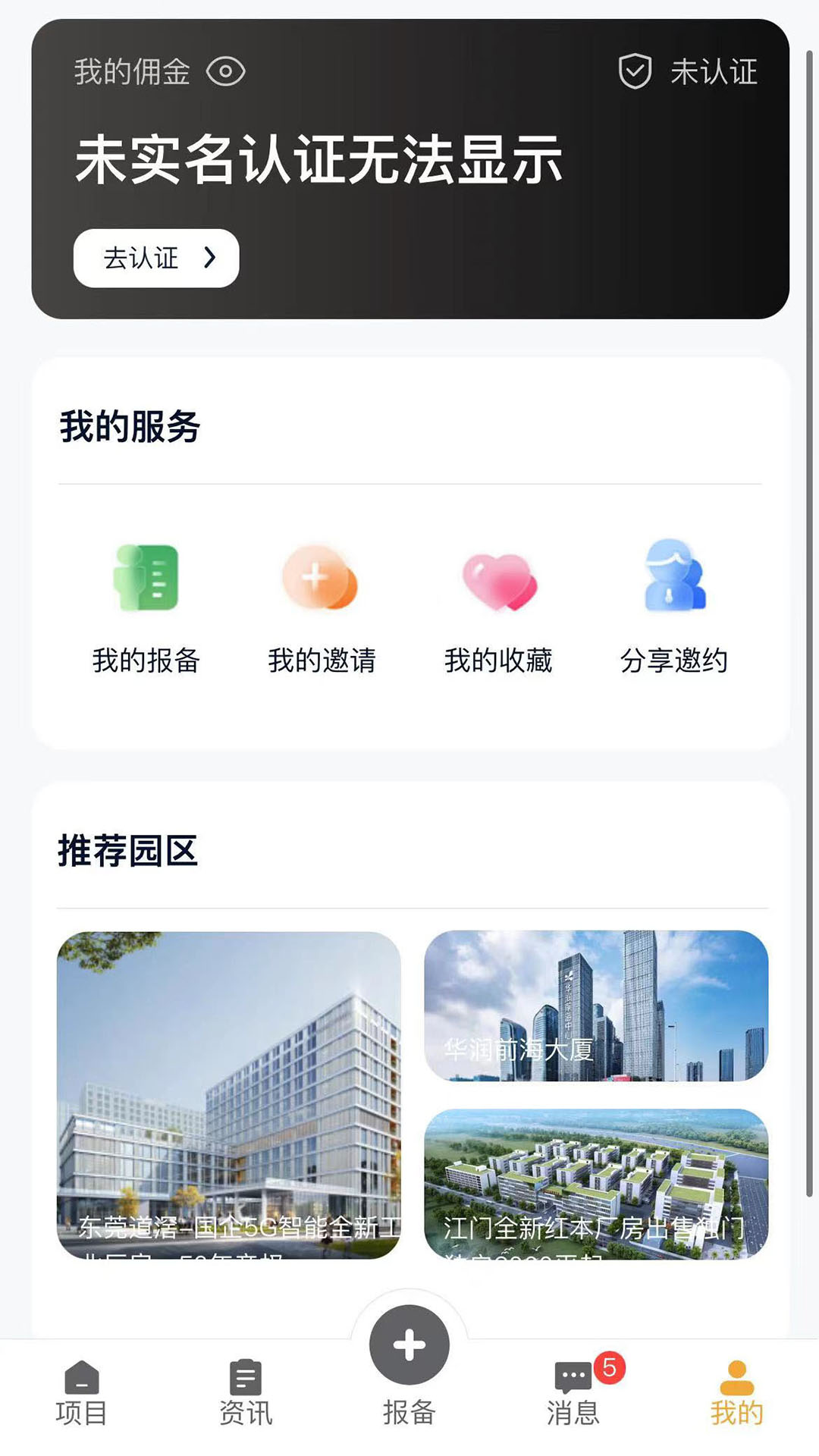Expand the 去认证 arrow chevron
The image size is (819, 1456).
tap(212, 258)
